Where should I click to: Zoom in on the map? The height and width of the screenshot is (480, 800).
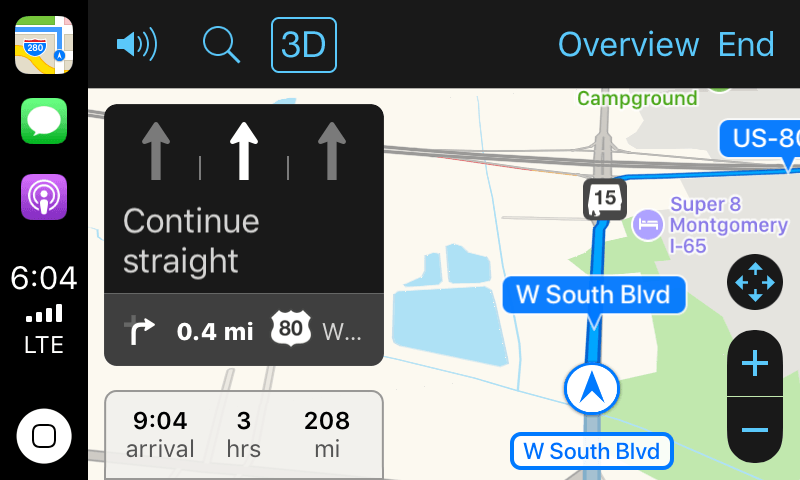(x=754, y=363)
